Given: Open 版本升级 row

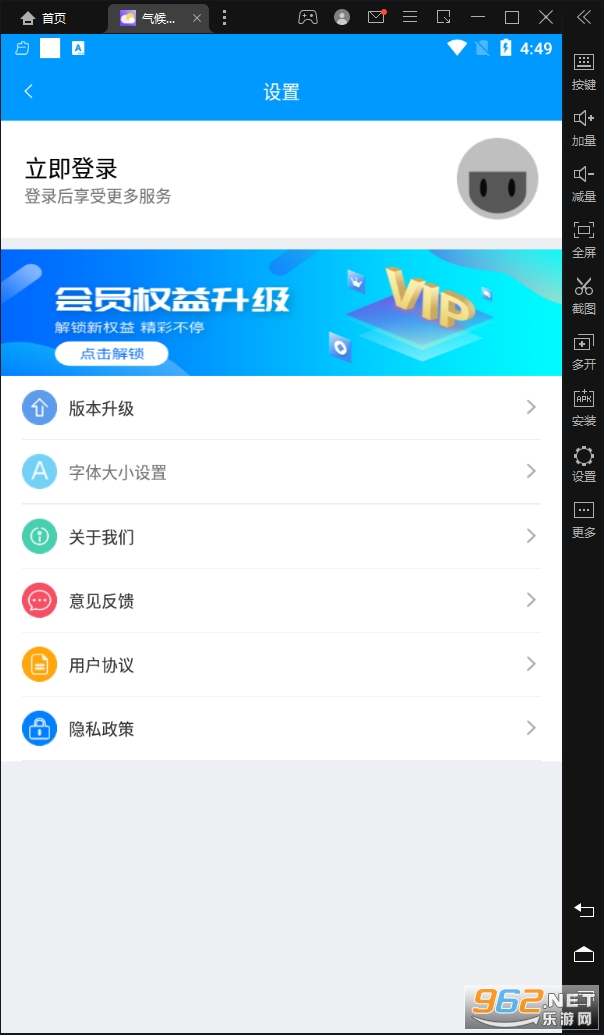Looking at the screenshot, I should (x=281, y=408).
